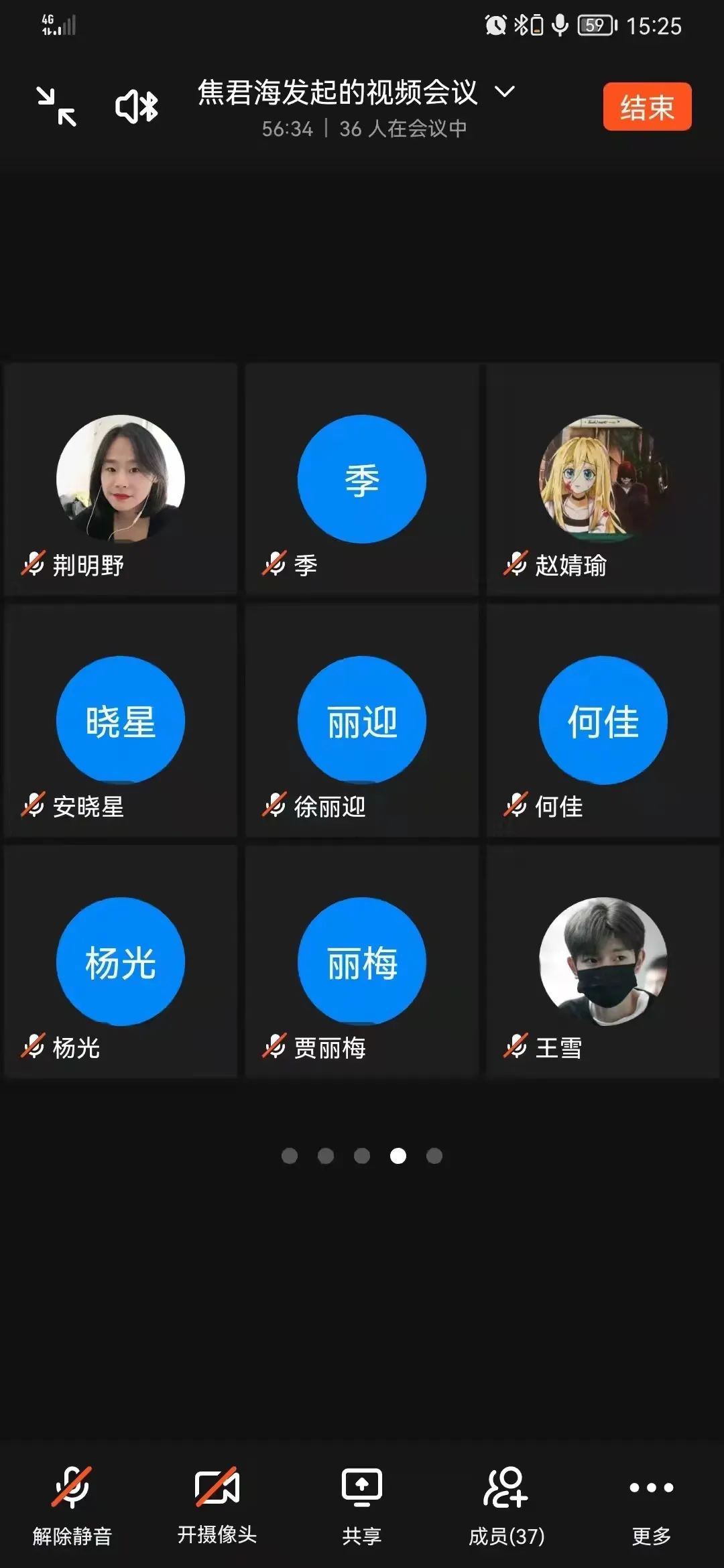
Task: Tap participant tile 王雪
Action: [603, 962]
